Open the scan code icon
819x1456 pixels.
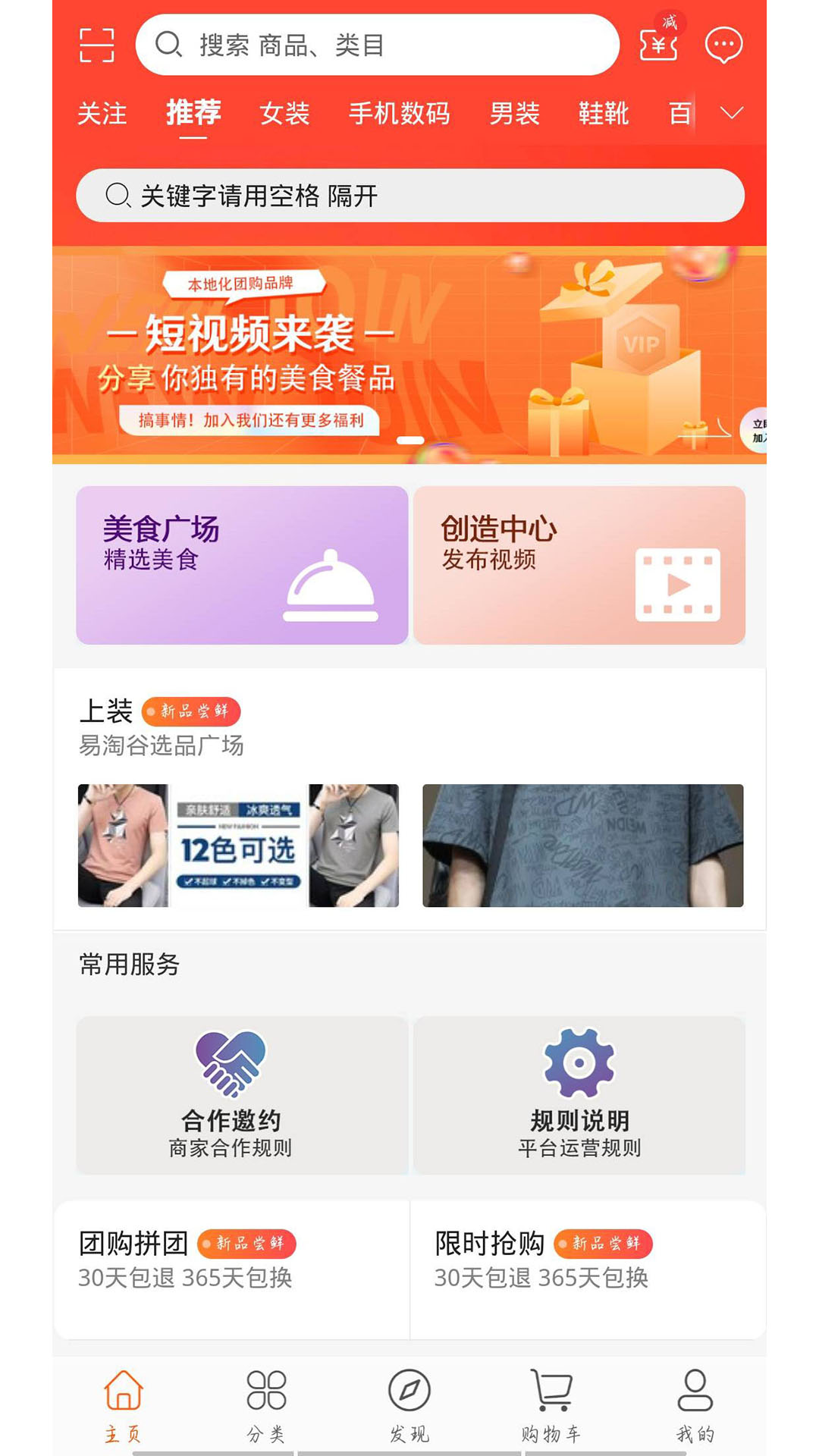tap(97, 45)
